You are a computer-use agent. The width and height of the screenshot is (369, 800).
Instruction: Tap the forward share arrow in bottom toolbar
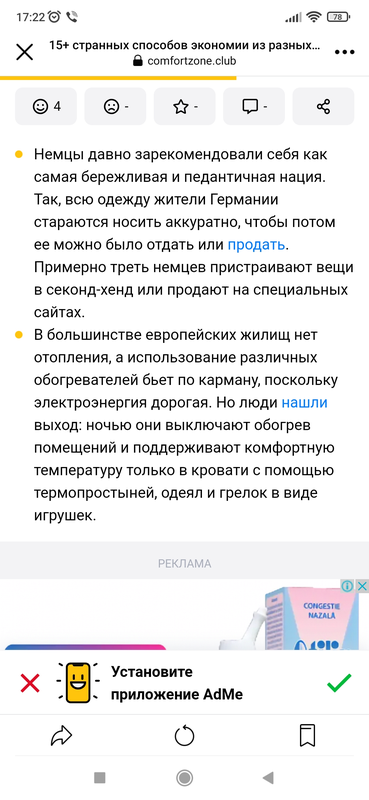[61, 736]
